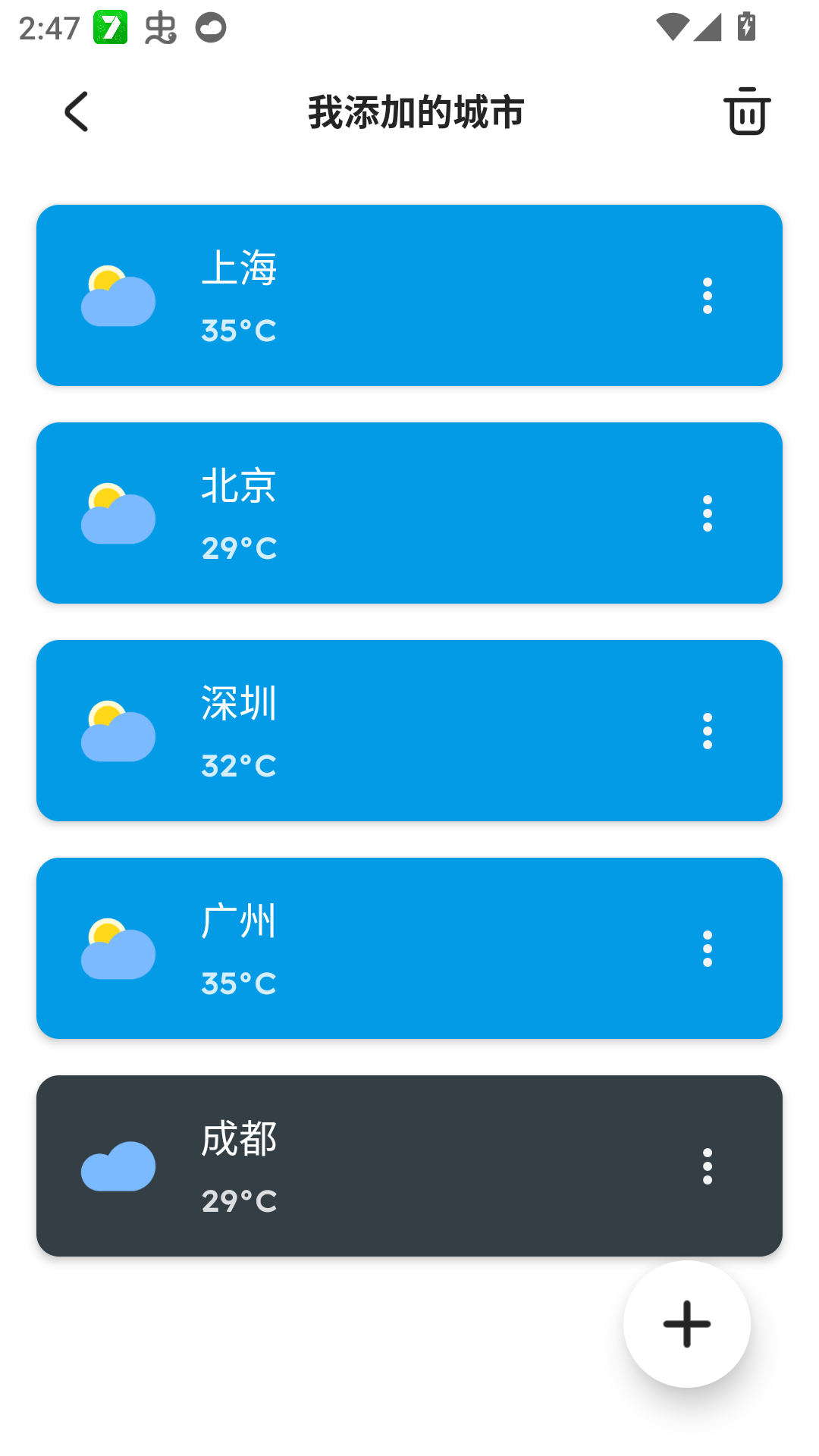Open the three-dot menu on the 上海 card
Viewport: 819px width, 1456px height.
tap(708, 296)
